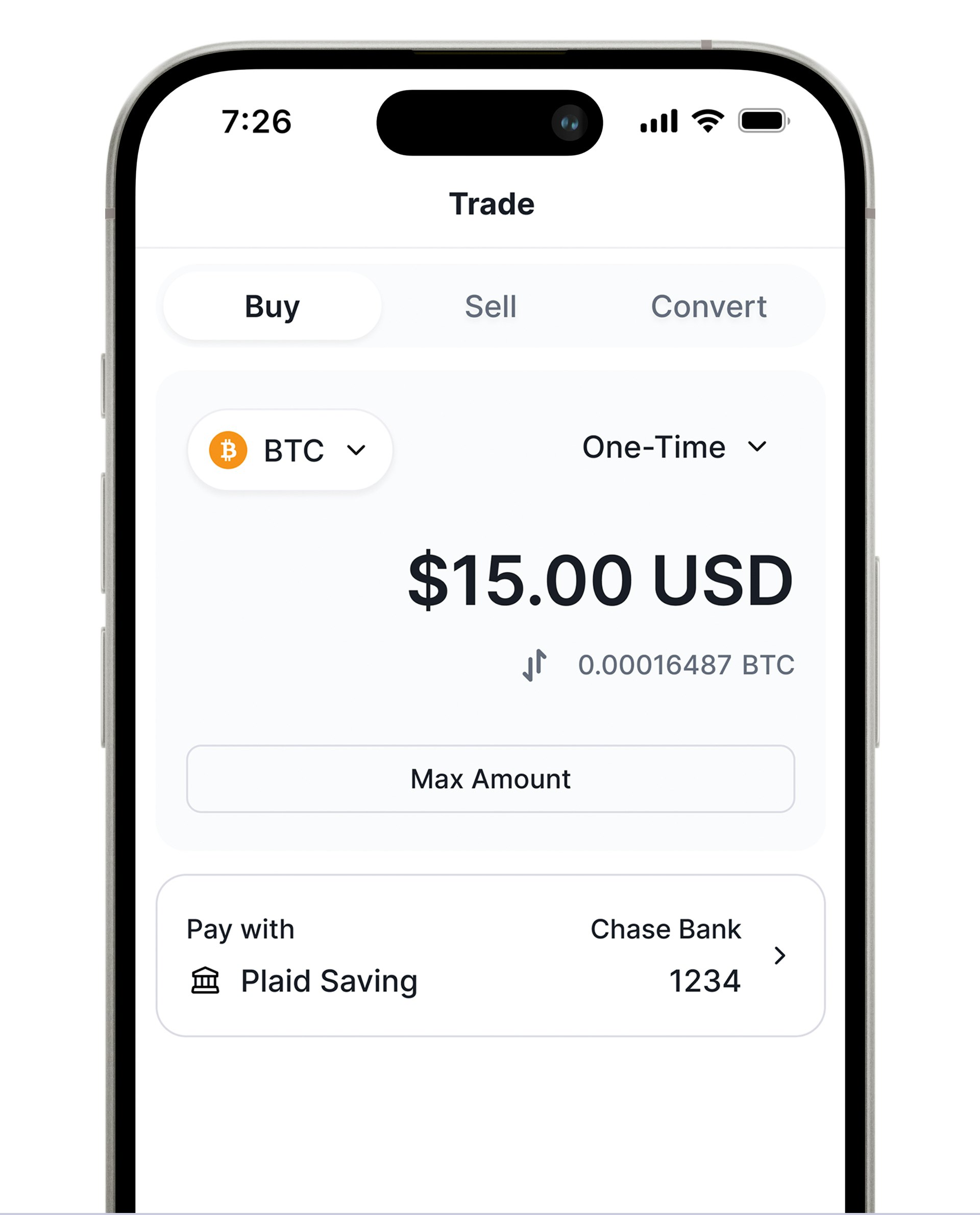The image size is (980, 1215).
Task: Switch to the Sell tab
Action: click(x=490, y=307)
